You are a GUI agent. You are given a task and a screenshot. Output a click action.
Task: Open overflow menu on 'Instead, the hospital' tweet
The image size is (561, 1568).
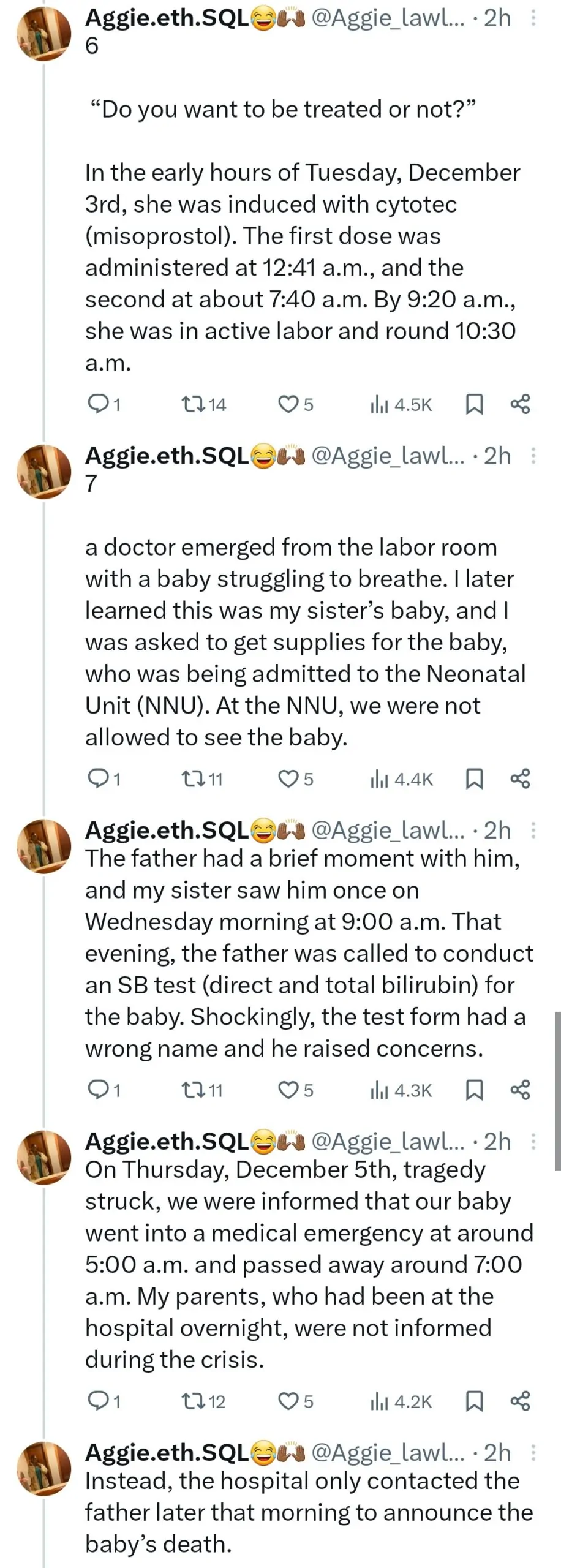(533, 1452)
